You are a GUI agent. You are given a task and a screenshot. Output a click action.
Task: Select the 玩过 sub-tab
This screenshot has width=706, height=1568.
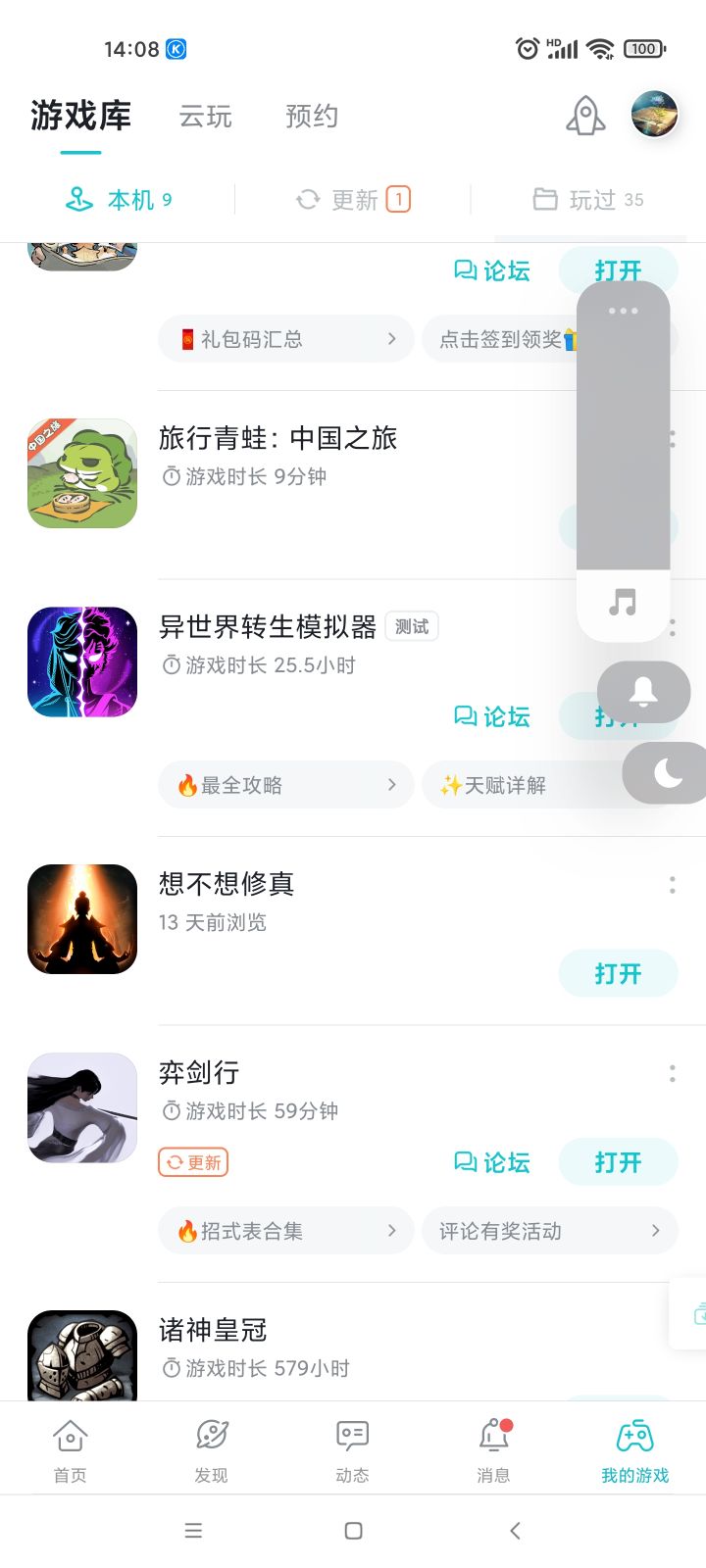pyautogui.click(x=588, y=200)
